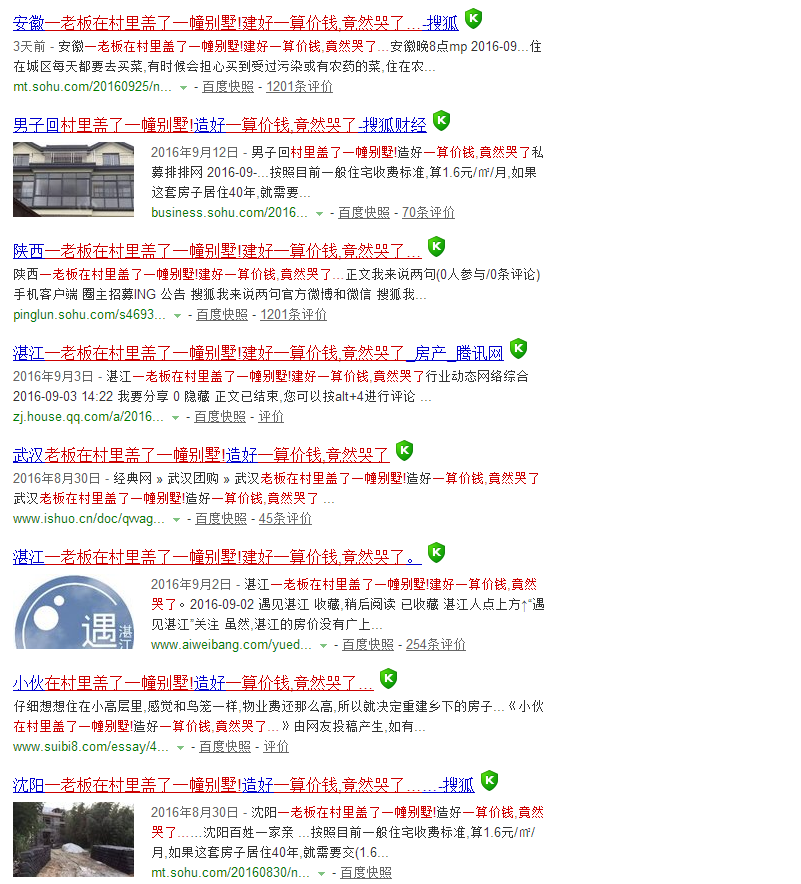Click the green shield next to 武汉老板 result

(403, 451)
